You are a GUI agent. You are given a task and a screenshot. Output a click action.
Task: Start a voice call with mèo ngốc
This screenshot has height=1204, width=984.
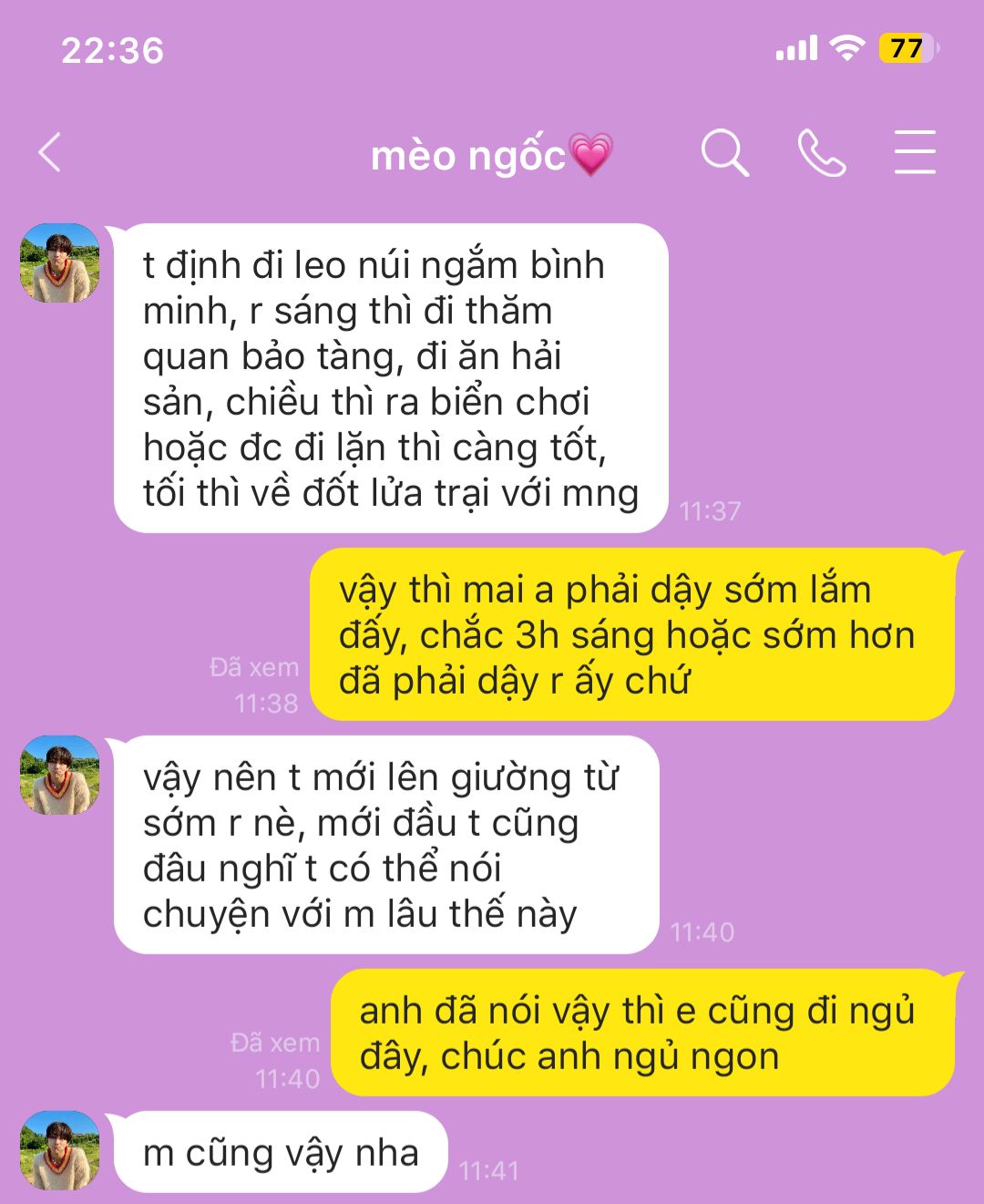(822, 152)
